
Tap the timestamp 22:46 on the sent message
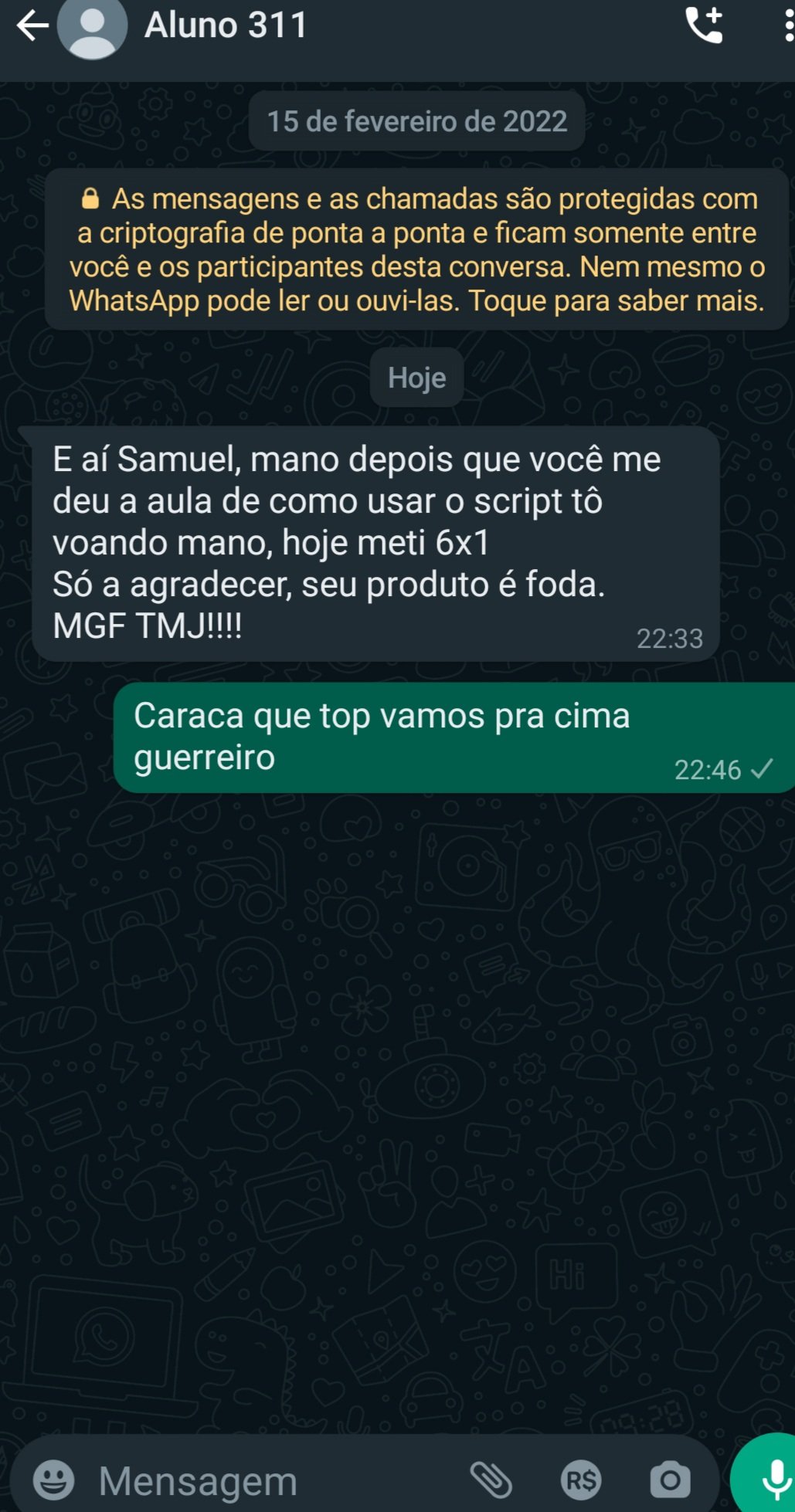(x=707, y=768)
